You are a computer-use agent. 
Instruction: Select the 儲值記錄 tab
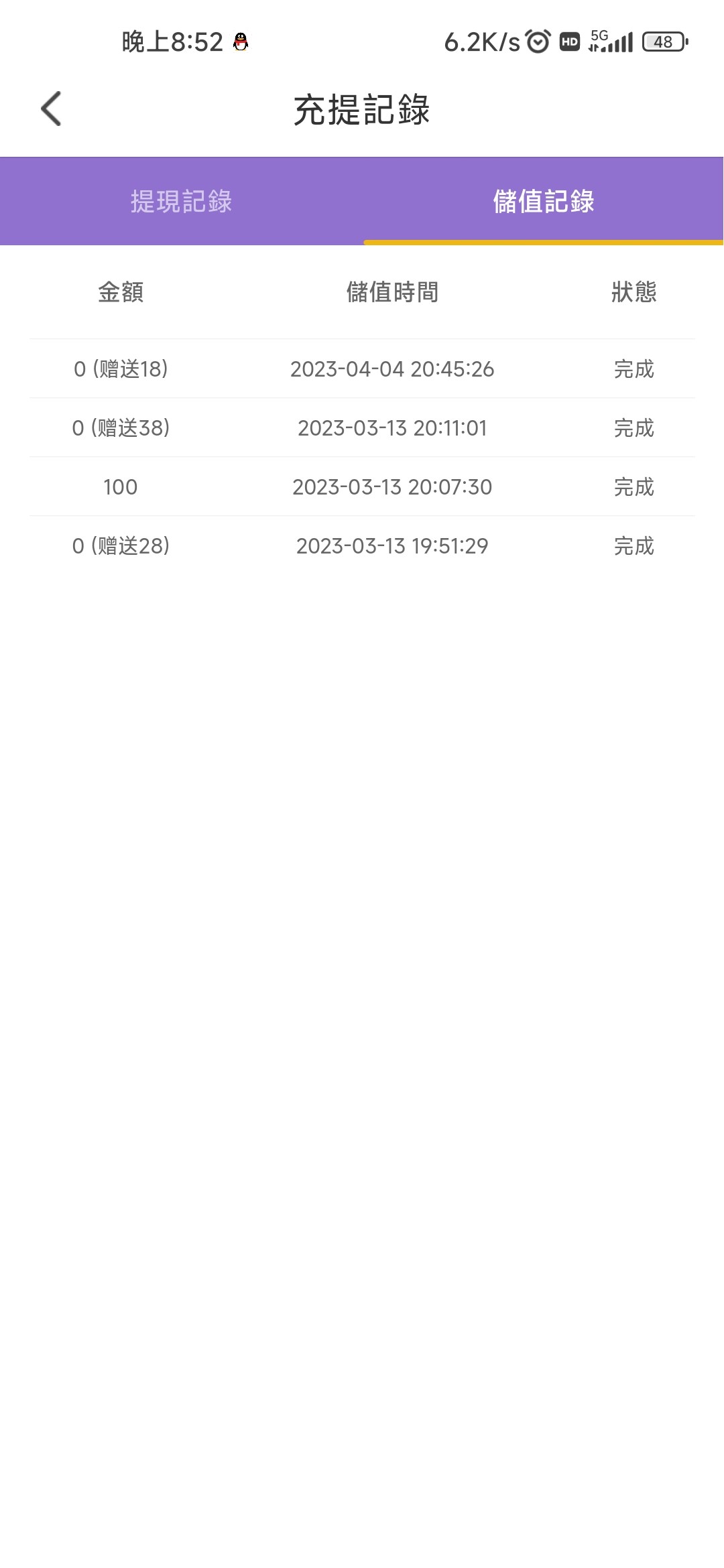pos(543,201)
